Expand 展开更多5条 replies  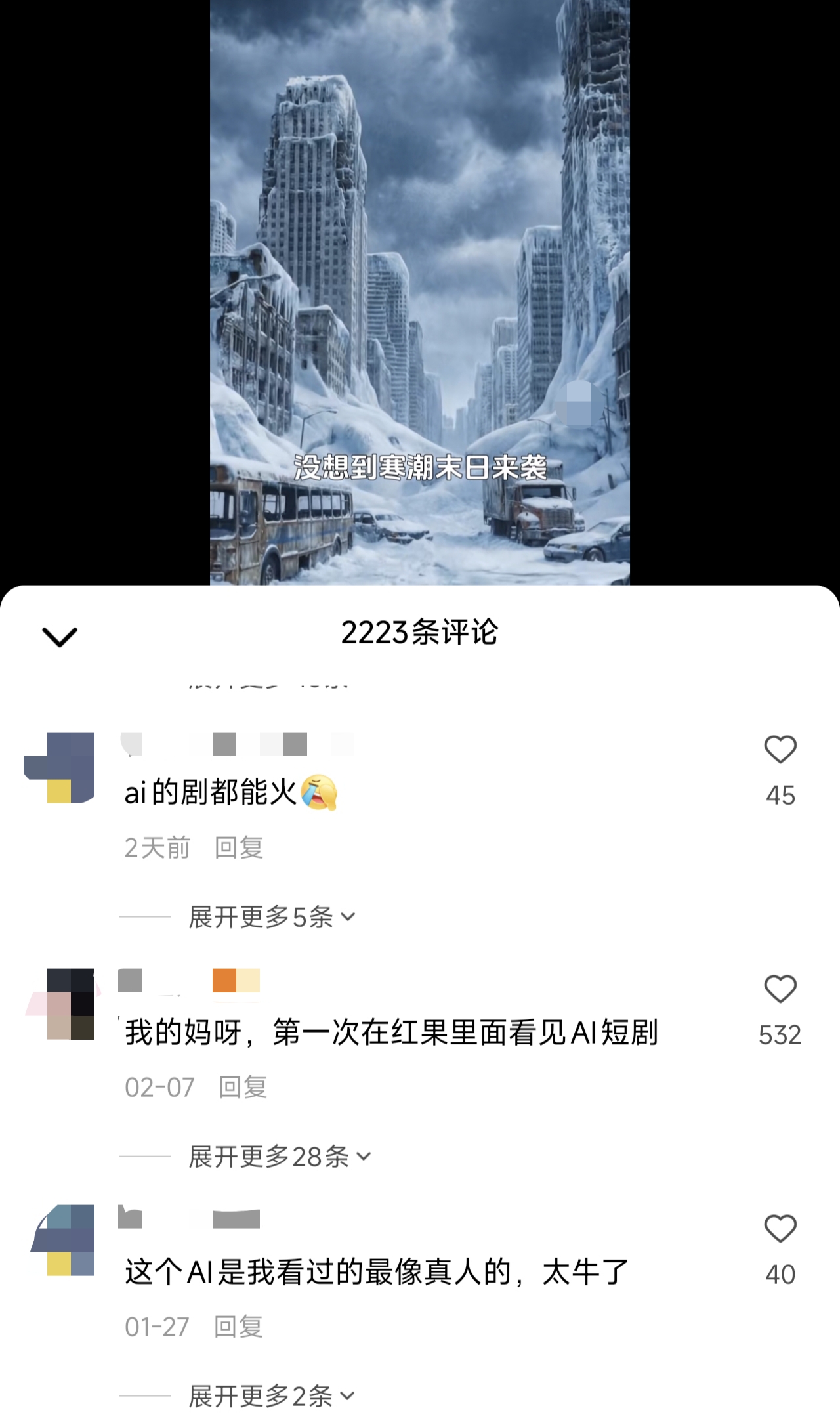coord(272,917)
